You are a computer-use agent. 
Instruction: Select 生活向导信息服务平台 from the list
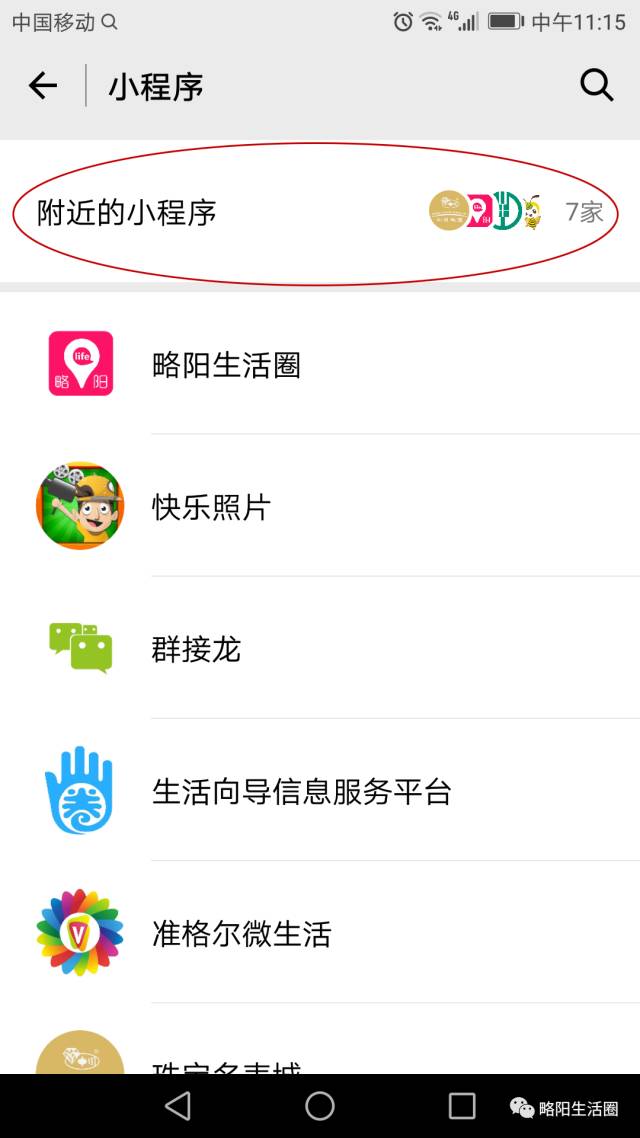(320, 790)
